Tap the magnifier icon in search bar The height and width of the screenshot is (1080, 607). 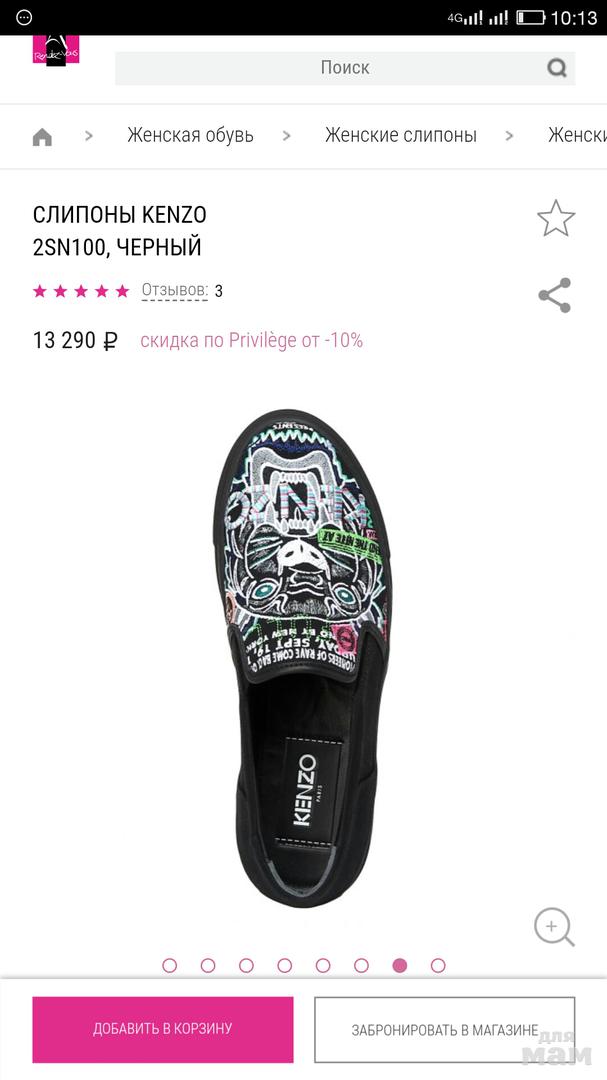point(557,68)
